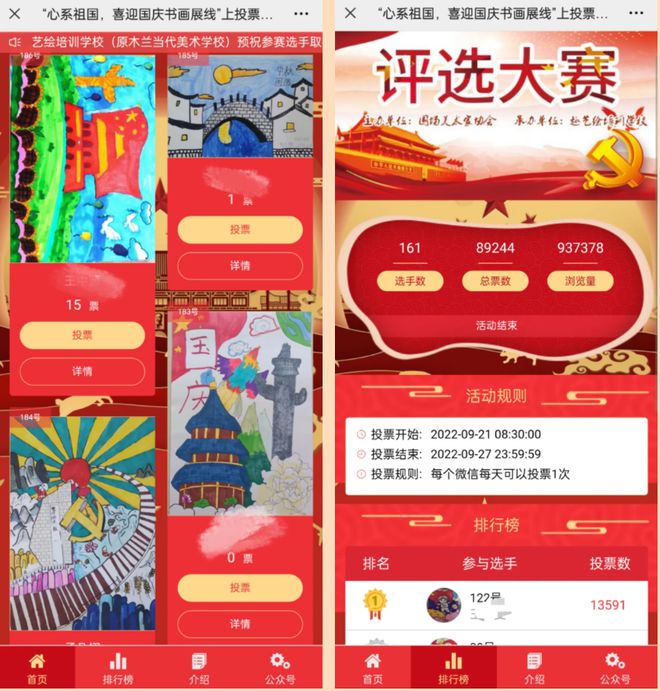This screenshot has width=660, height=691.
Task: Open the 184号 Great Wall painting
Action: (x=82, y=520)
